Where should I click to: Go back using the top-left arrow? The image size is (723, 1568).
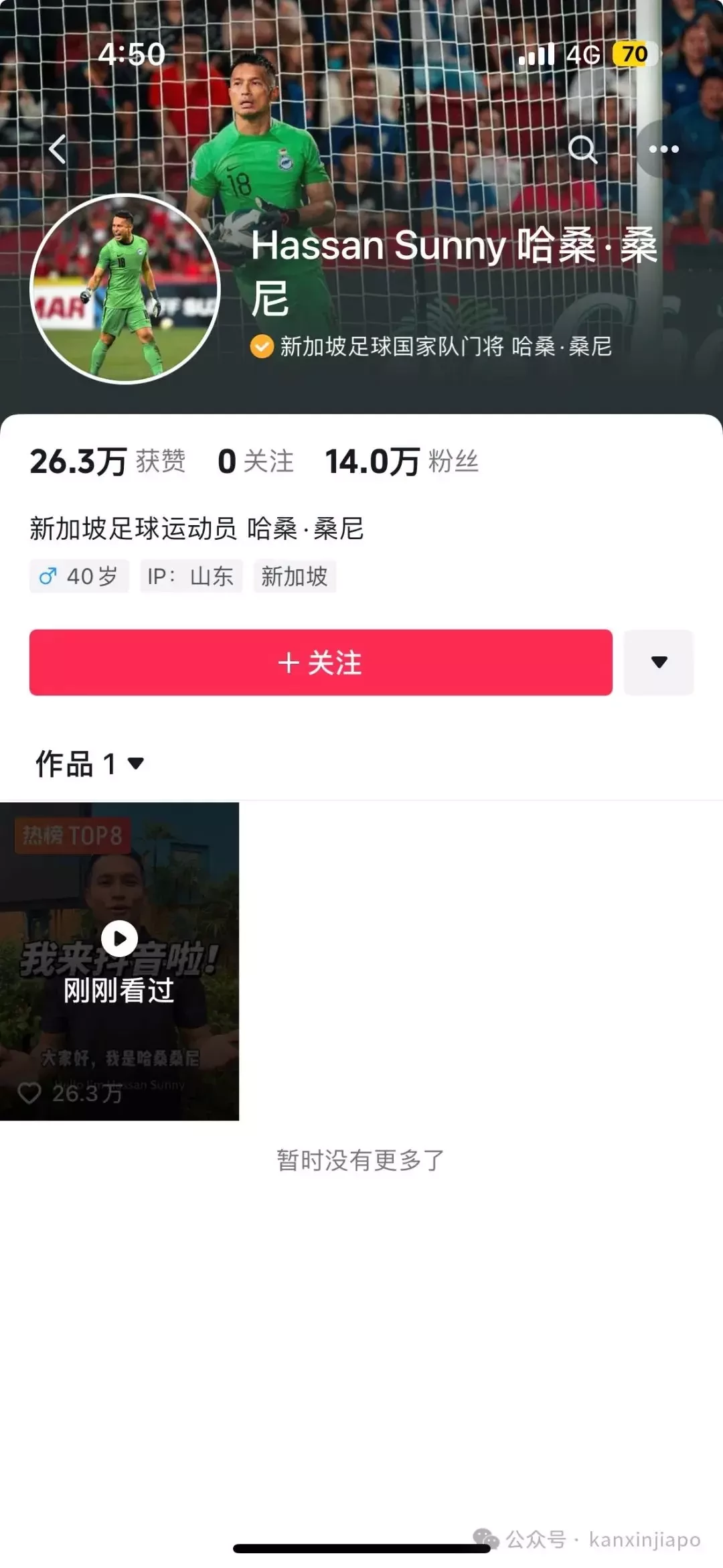[58, 149]
